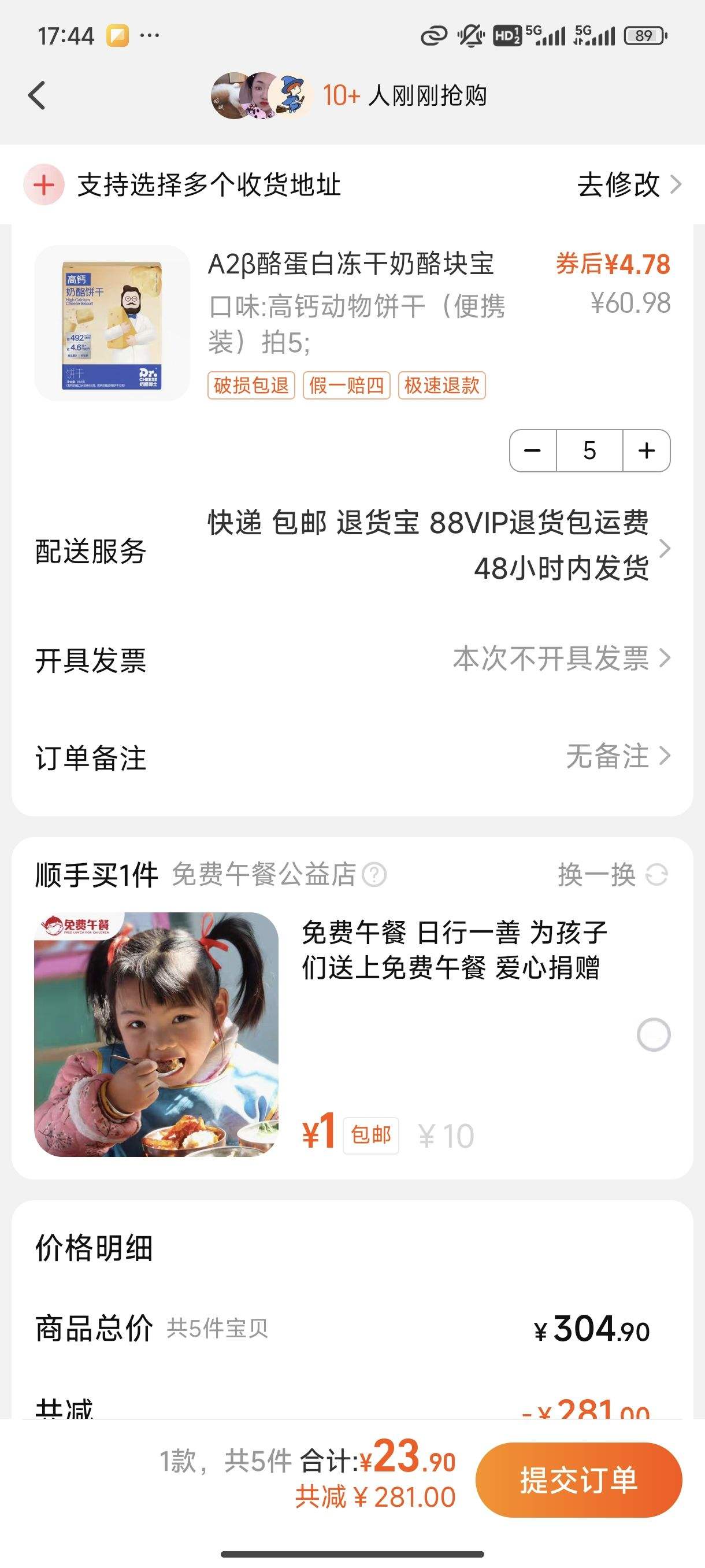
Task: Tap 换一换 to refresh the add-on item
Action: pos(613,875)
